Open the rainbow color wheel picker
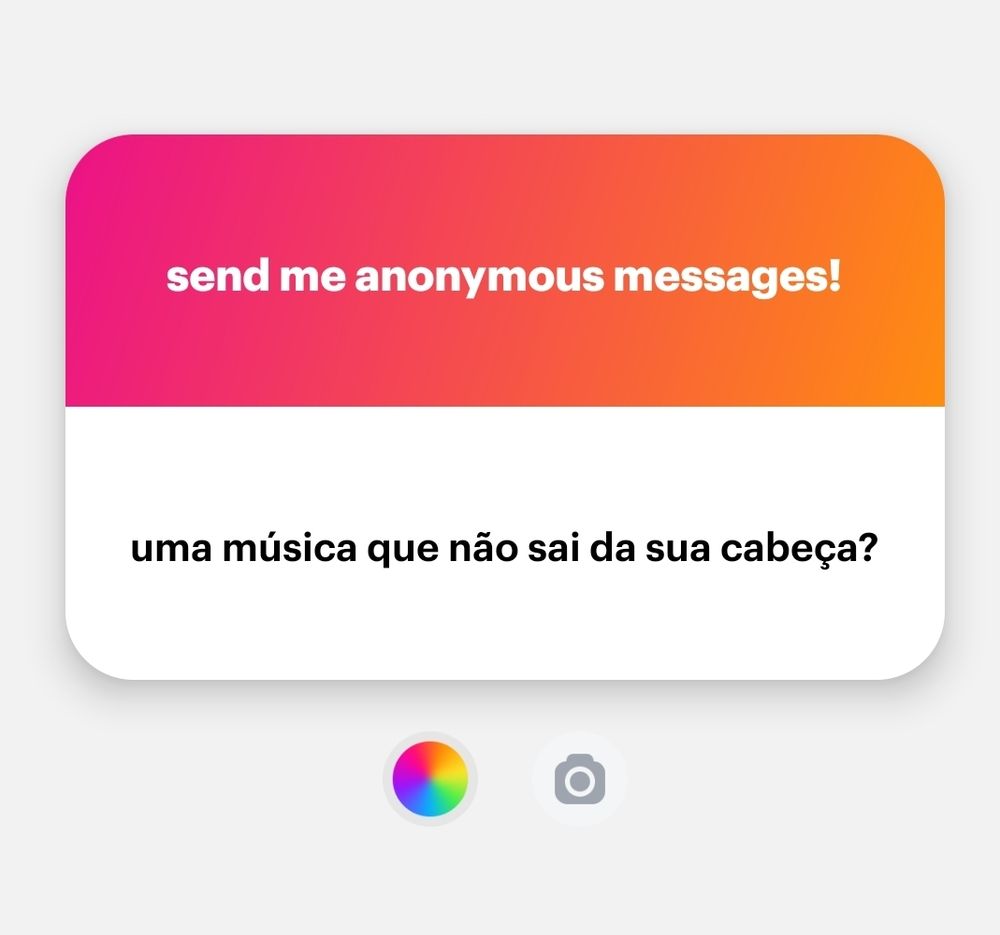 [430, 779]
